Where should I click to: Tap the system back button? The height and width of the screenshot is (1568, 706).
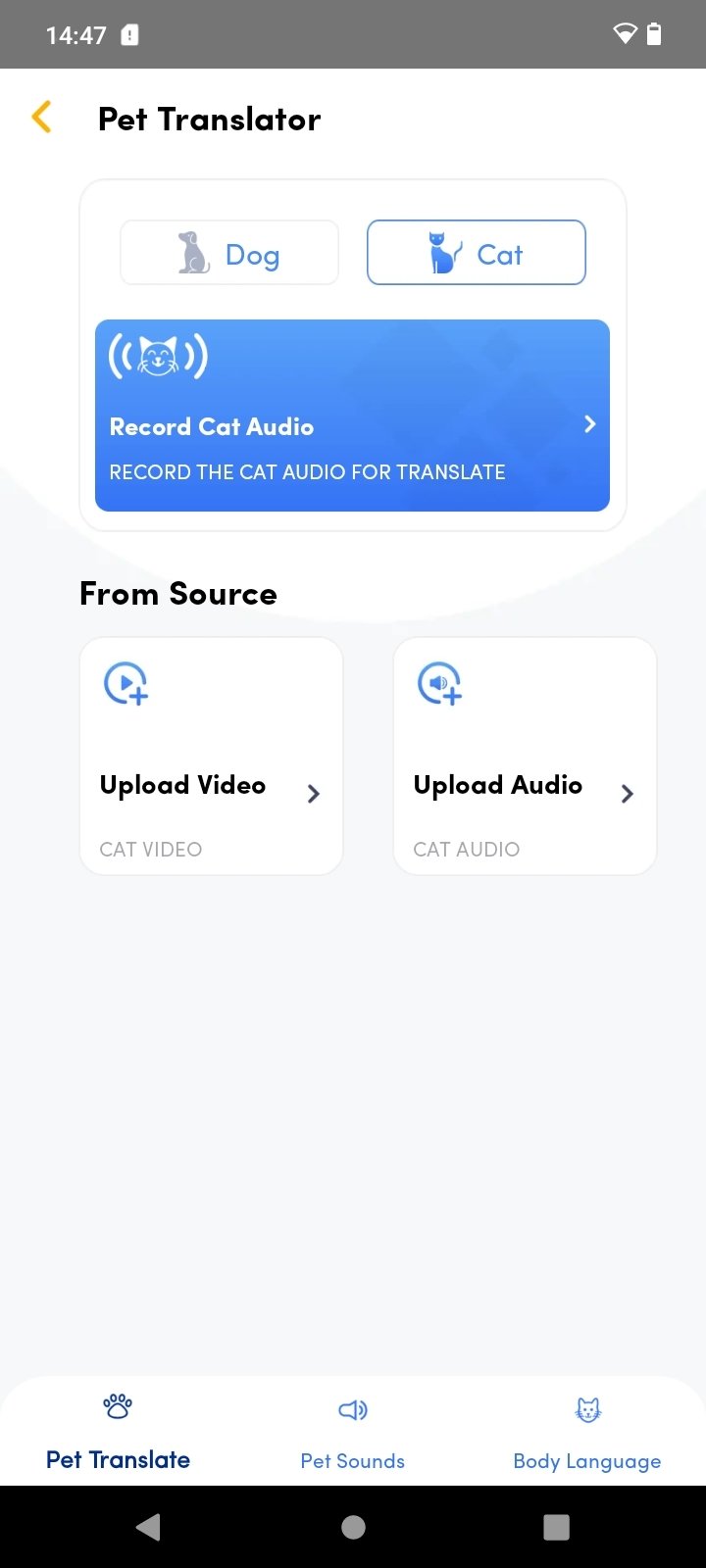[x=149, y=1527]
